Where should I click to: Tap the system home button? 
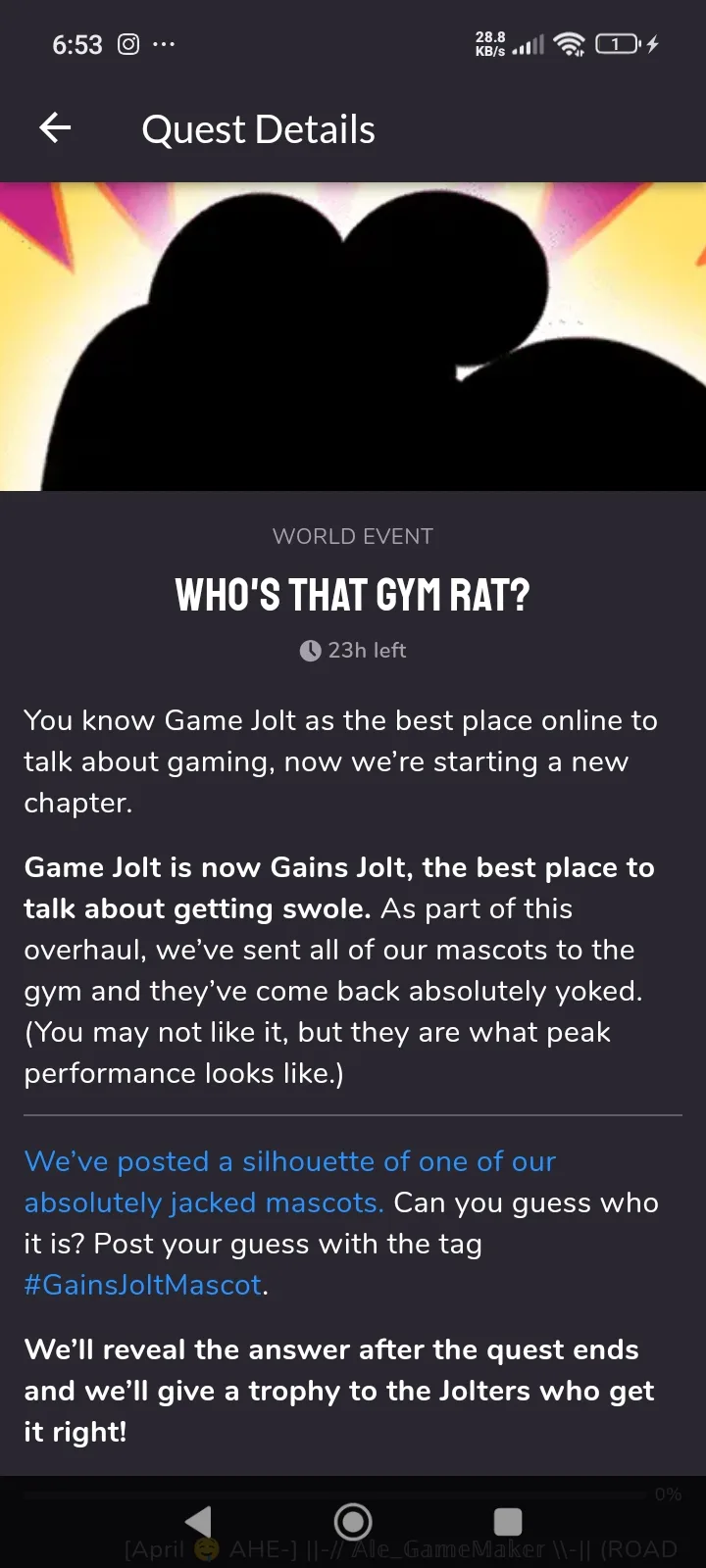coord(353,1522)
